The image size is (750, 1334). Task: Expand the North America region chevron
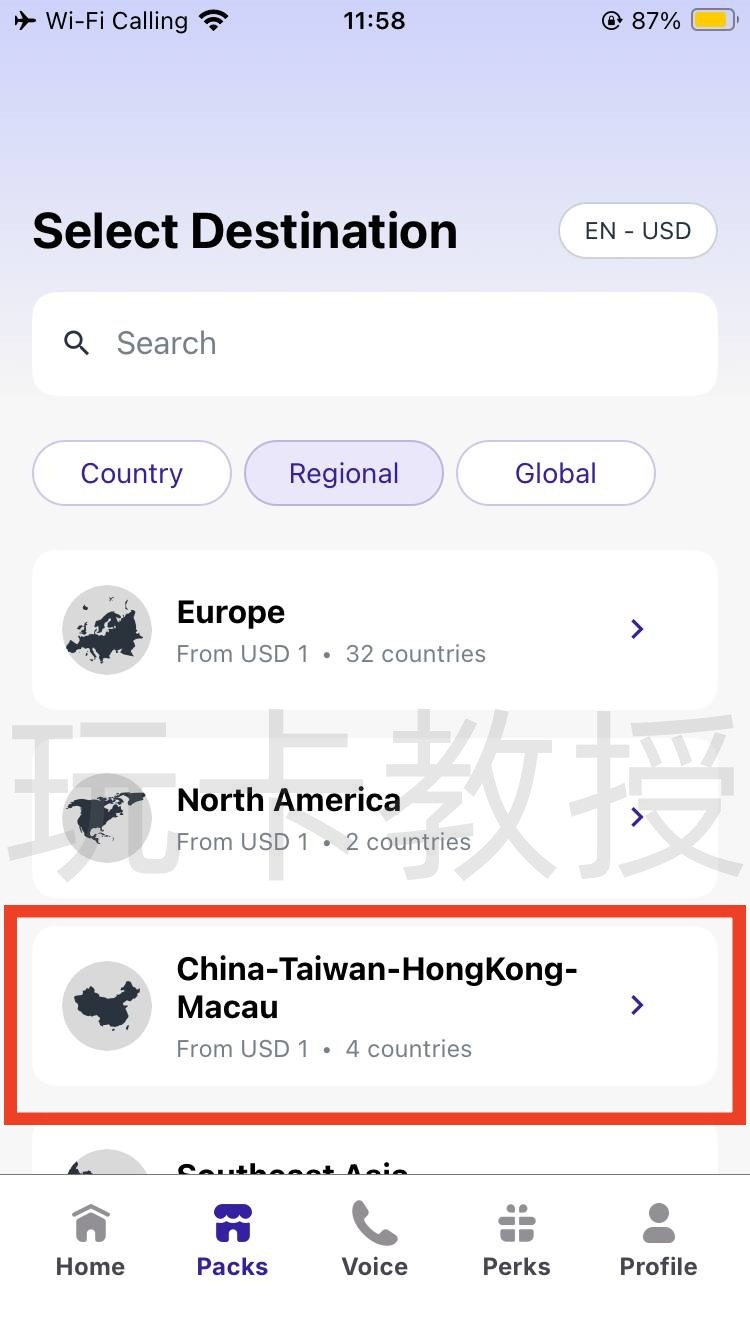point(637,818)
